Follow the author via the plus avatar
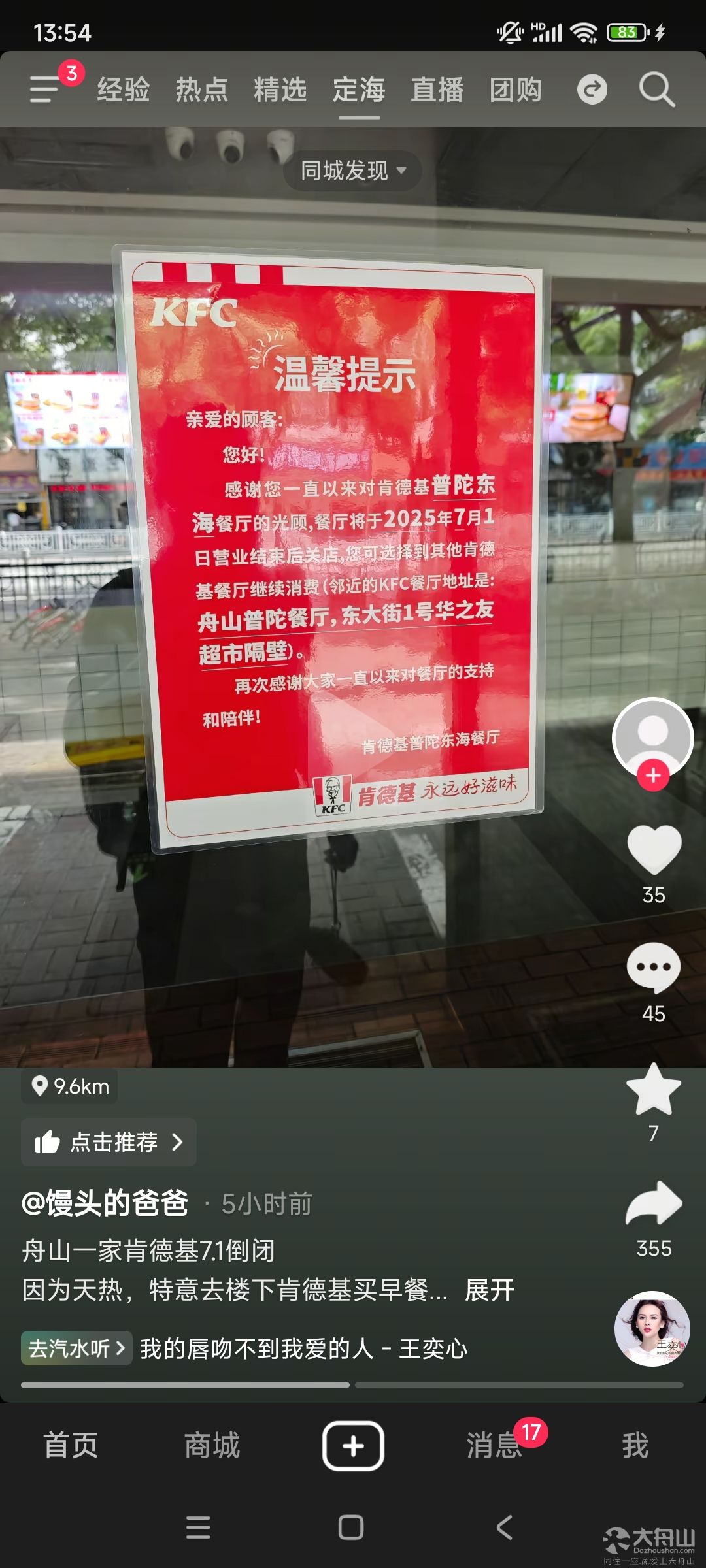This screenshot has width=706, height=1568. (x=653, y=776)
